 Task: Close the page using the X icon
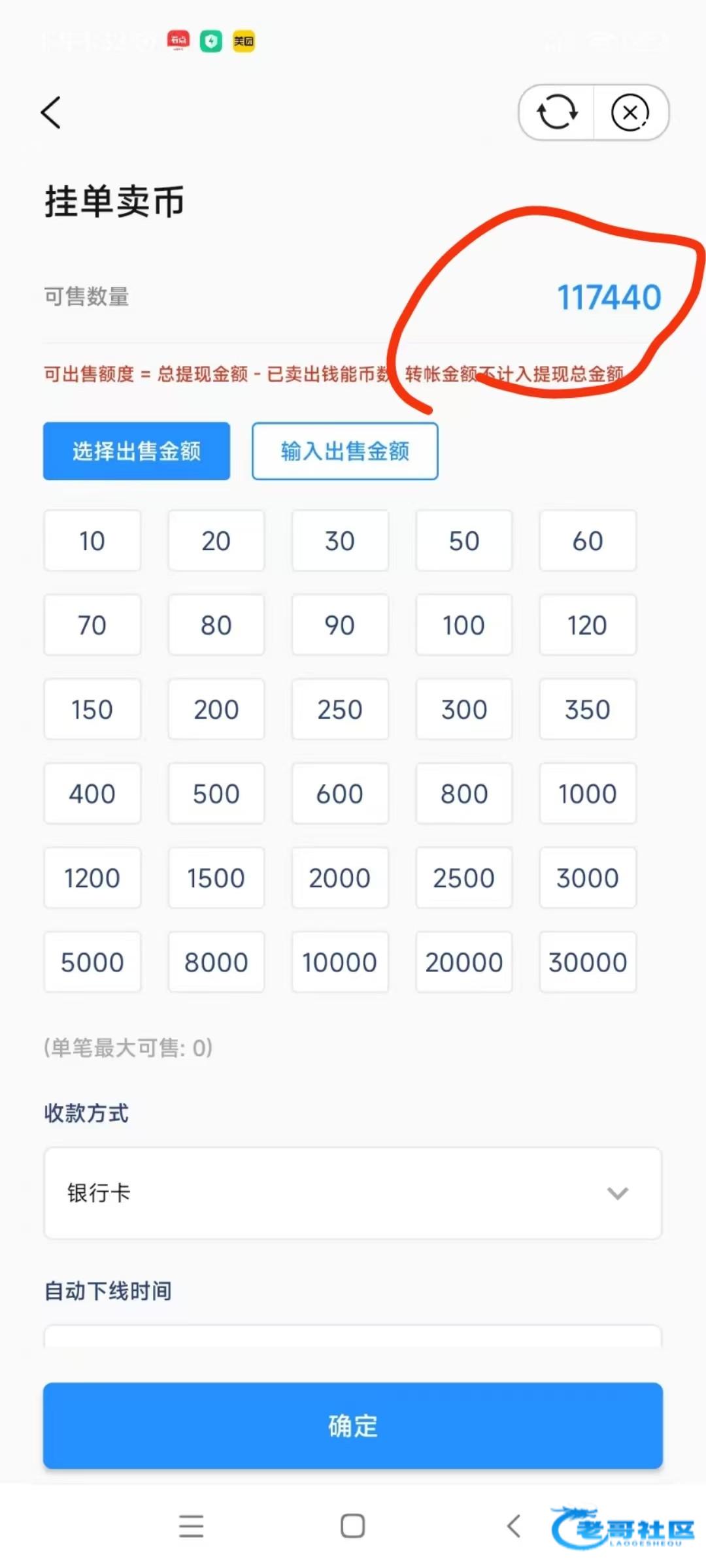coord(630,112)
